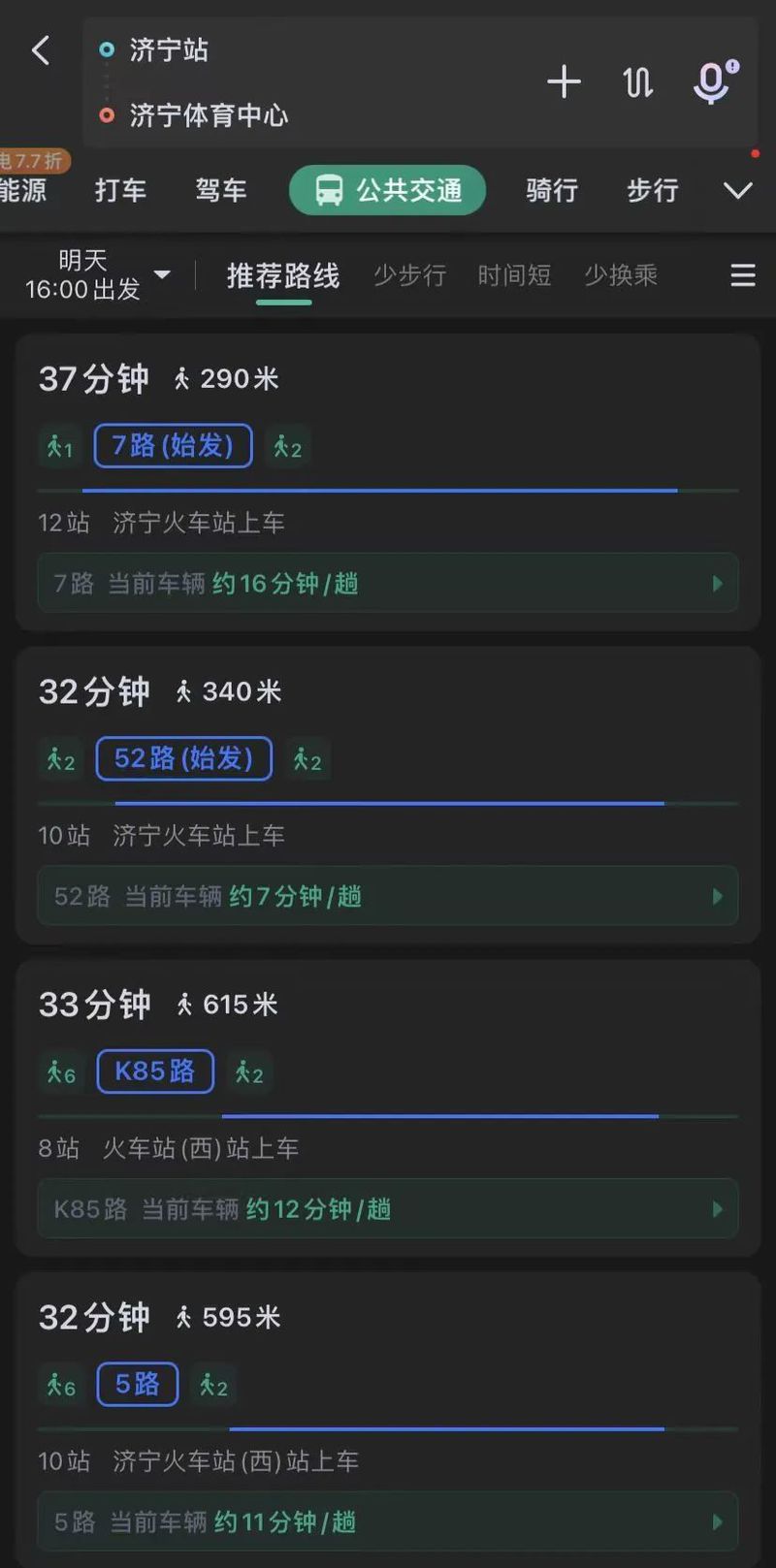Tap the blue progress bar under 52路
Screen dimensions: 776x1568
pos(388,803)
